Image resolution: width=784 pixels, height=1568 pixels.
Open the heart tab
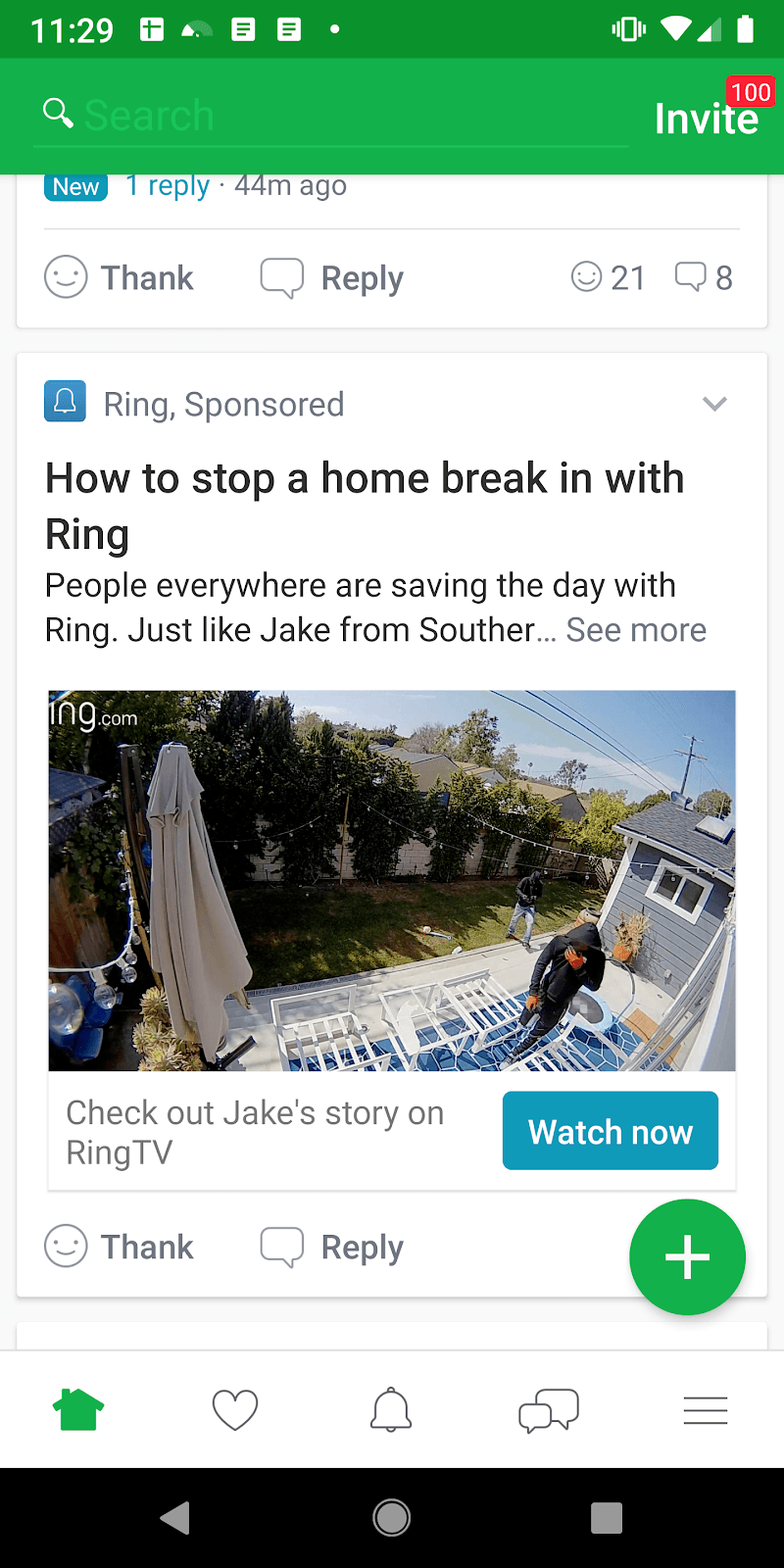(x=235, y=1410)
